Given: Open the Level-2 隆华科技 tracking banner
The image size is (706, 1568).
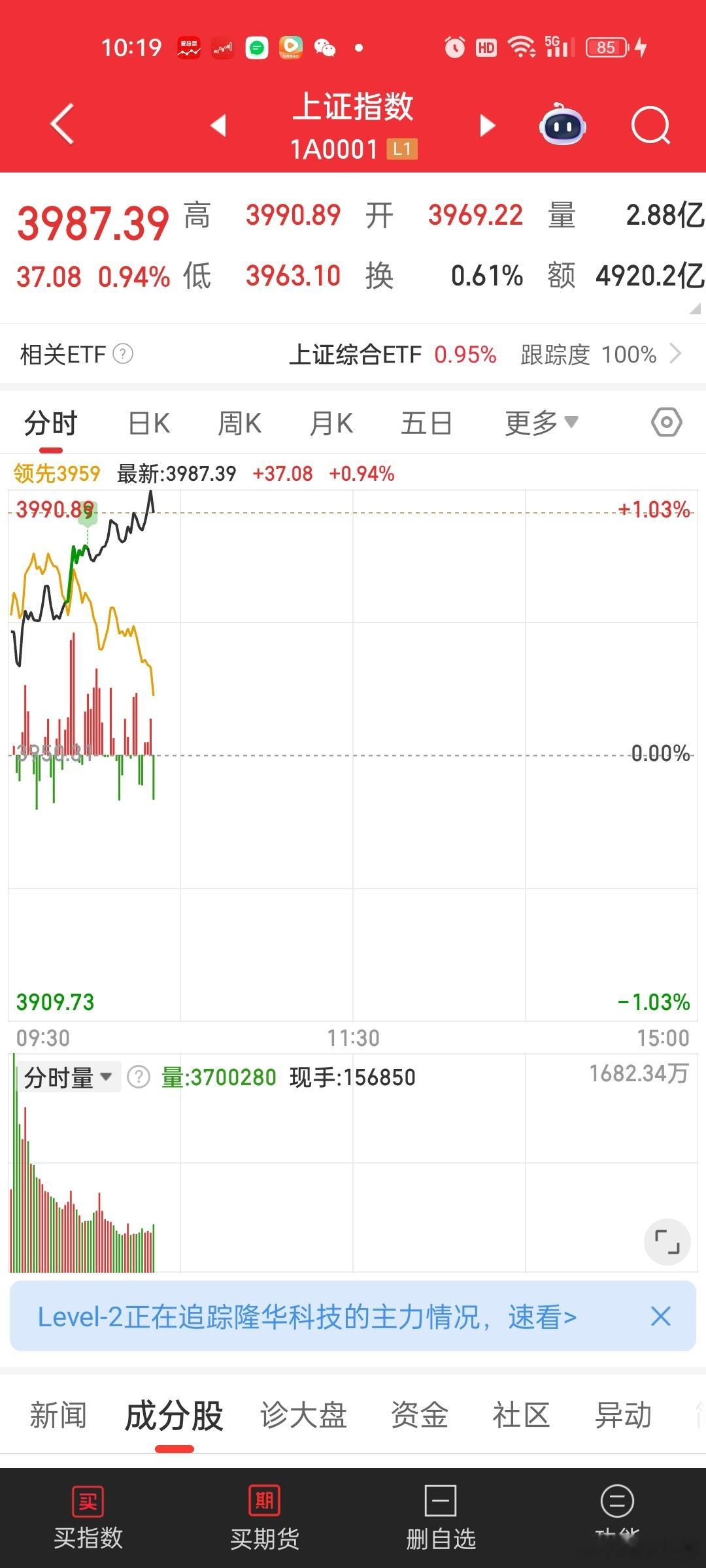Looking at the screenshot, I should [307, 1316].
